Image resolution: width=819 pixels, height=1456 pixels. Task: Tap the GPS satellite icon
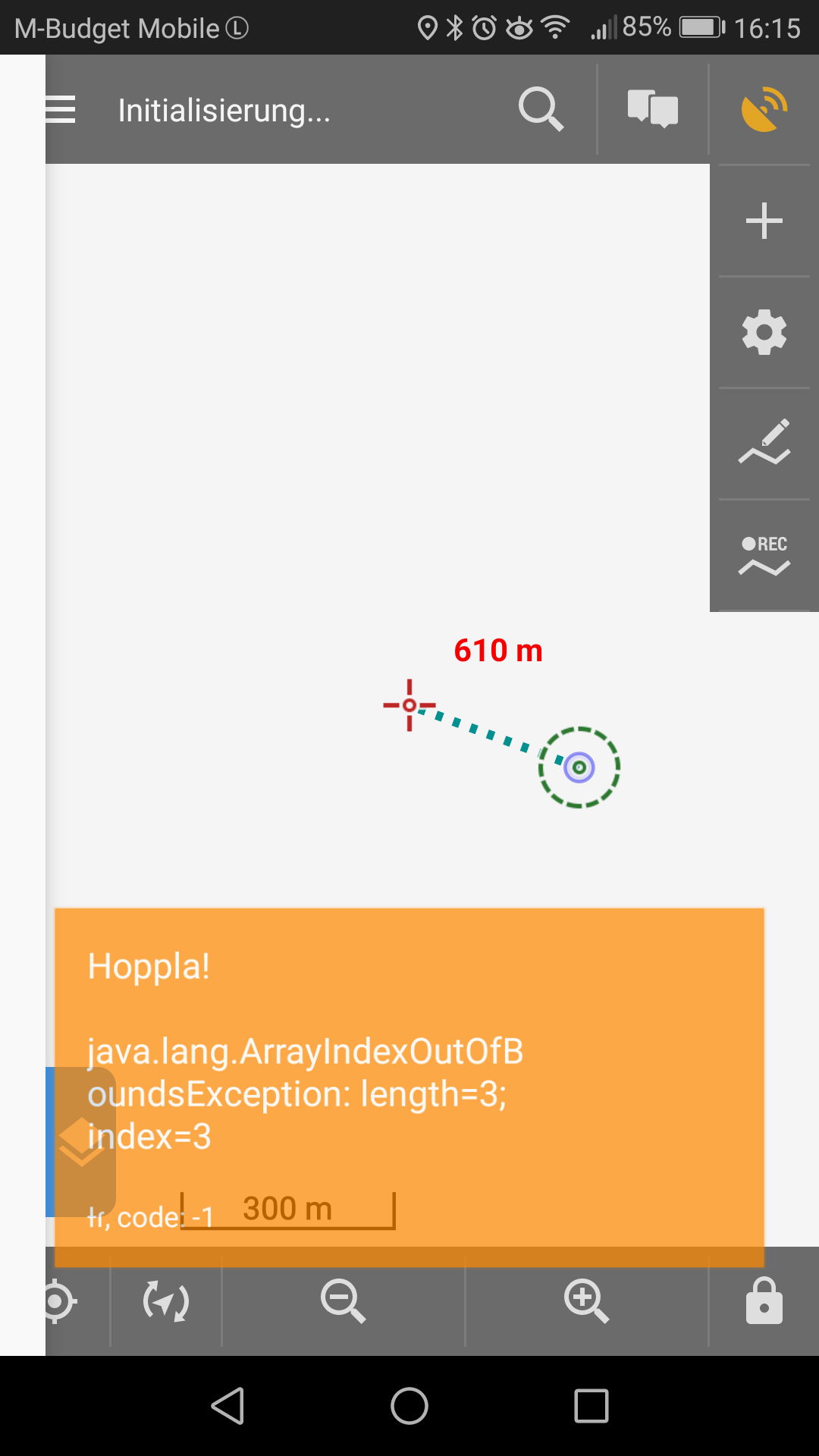764,110
